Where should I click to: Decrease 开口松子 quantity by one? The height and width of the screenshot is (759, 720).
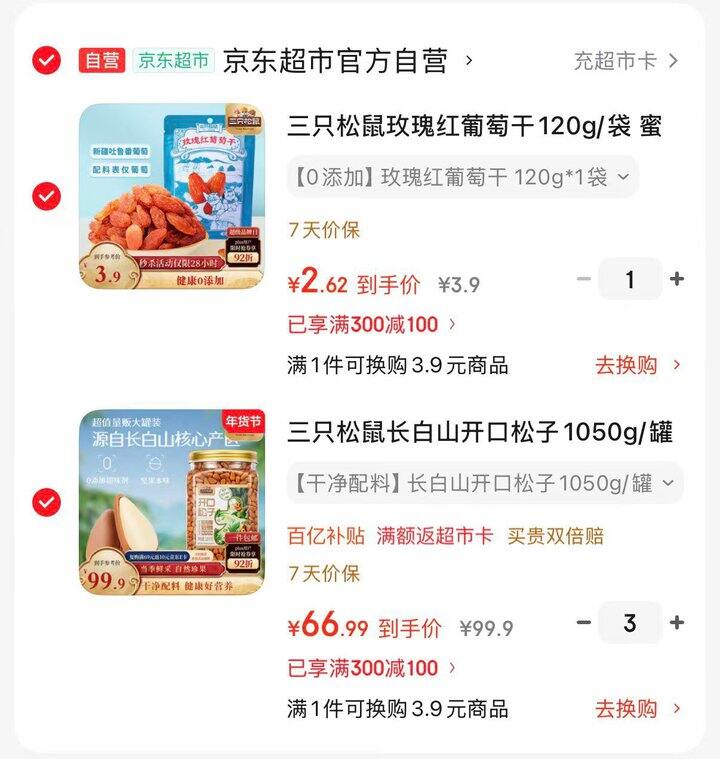[x=584, y=623]
